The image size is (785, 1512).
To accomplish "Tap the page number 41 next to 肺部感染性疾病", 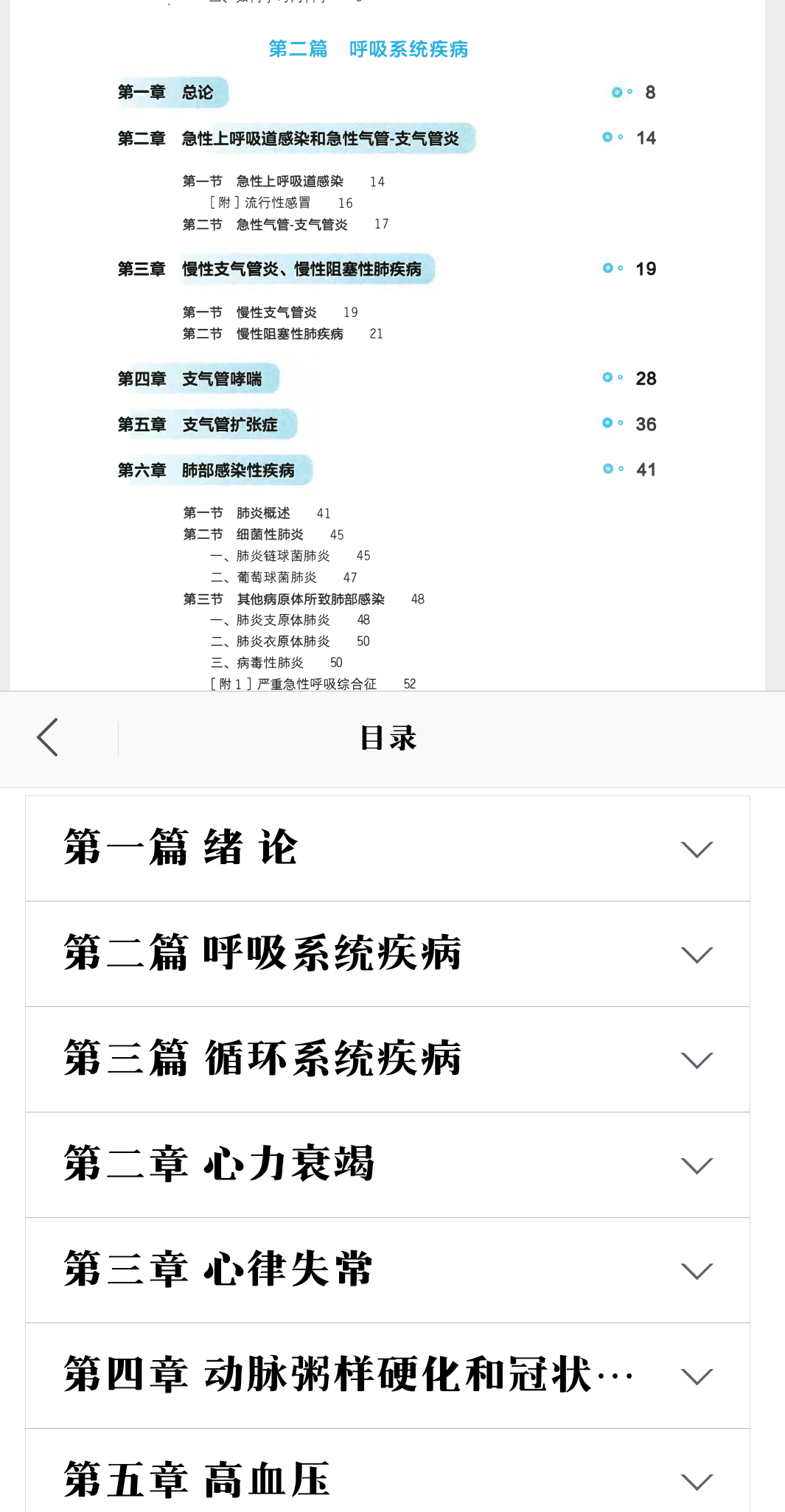I will 646,469.
